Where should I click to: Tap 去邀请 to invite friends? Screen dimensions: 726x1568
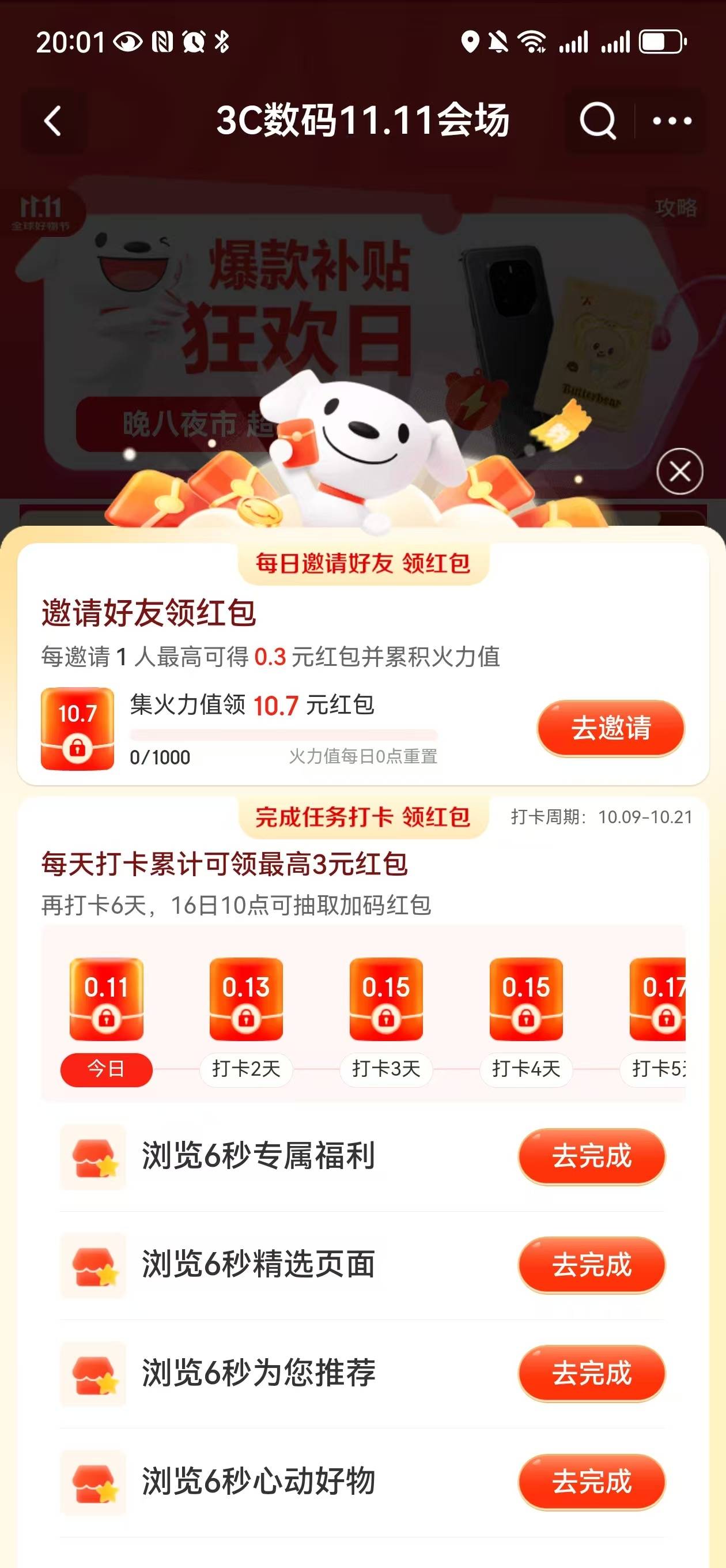(x=610, y=728)
